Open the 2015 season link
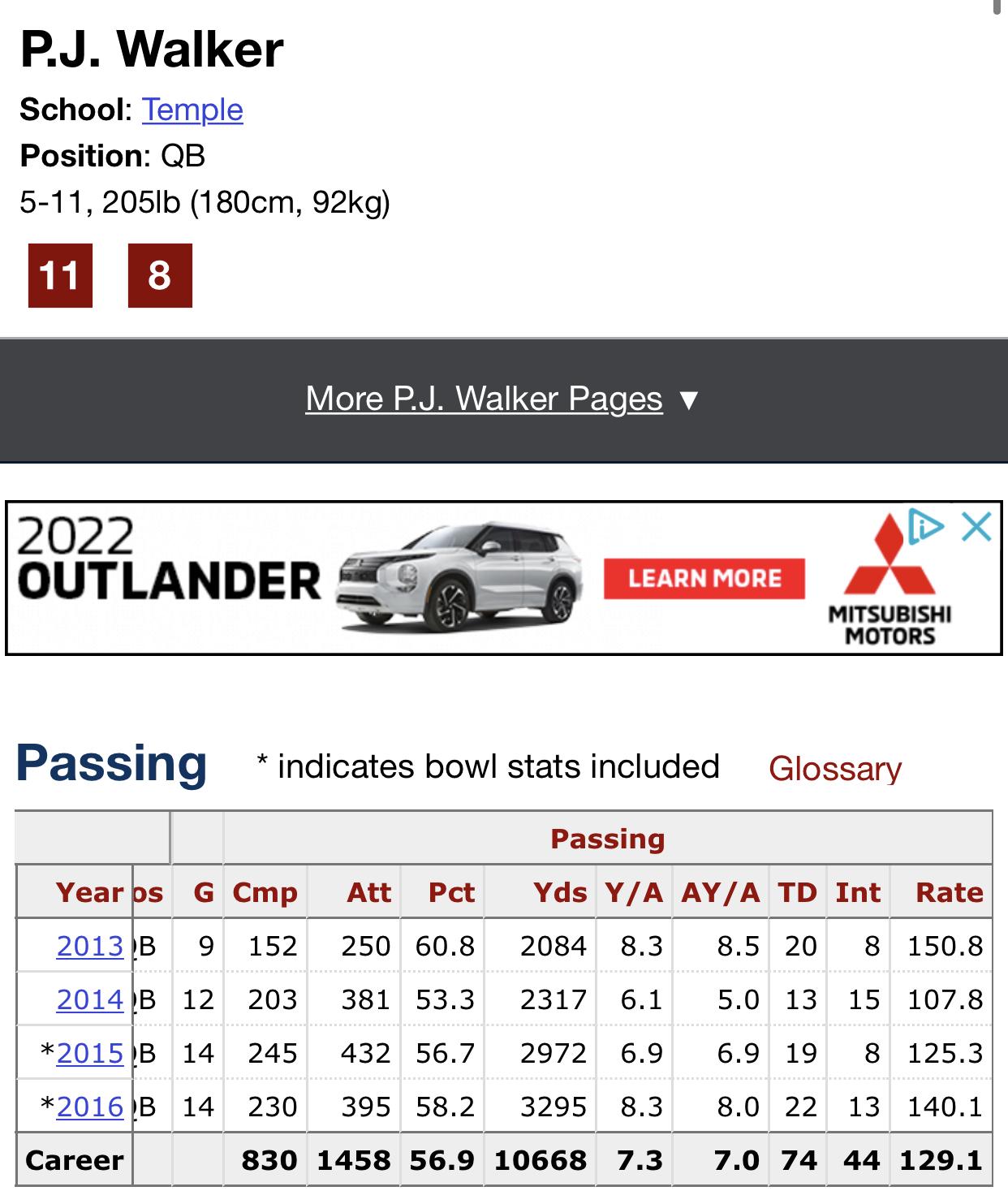The image size is (1008, 1191). [x=89, y=1053]
